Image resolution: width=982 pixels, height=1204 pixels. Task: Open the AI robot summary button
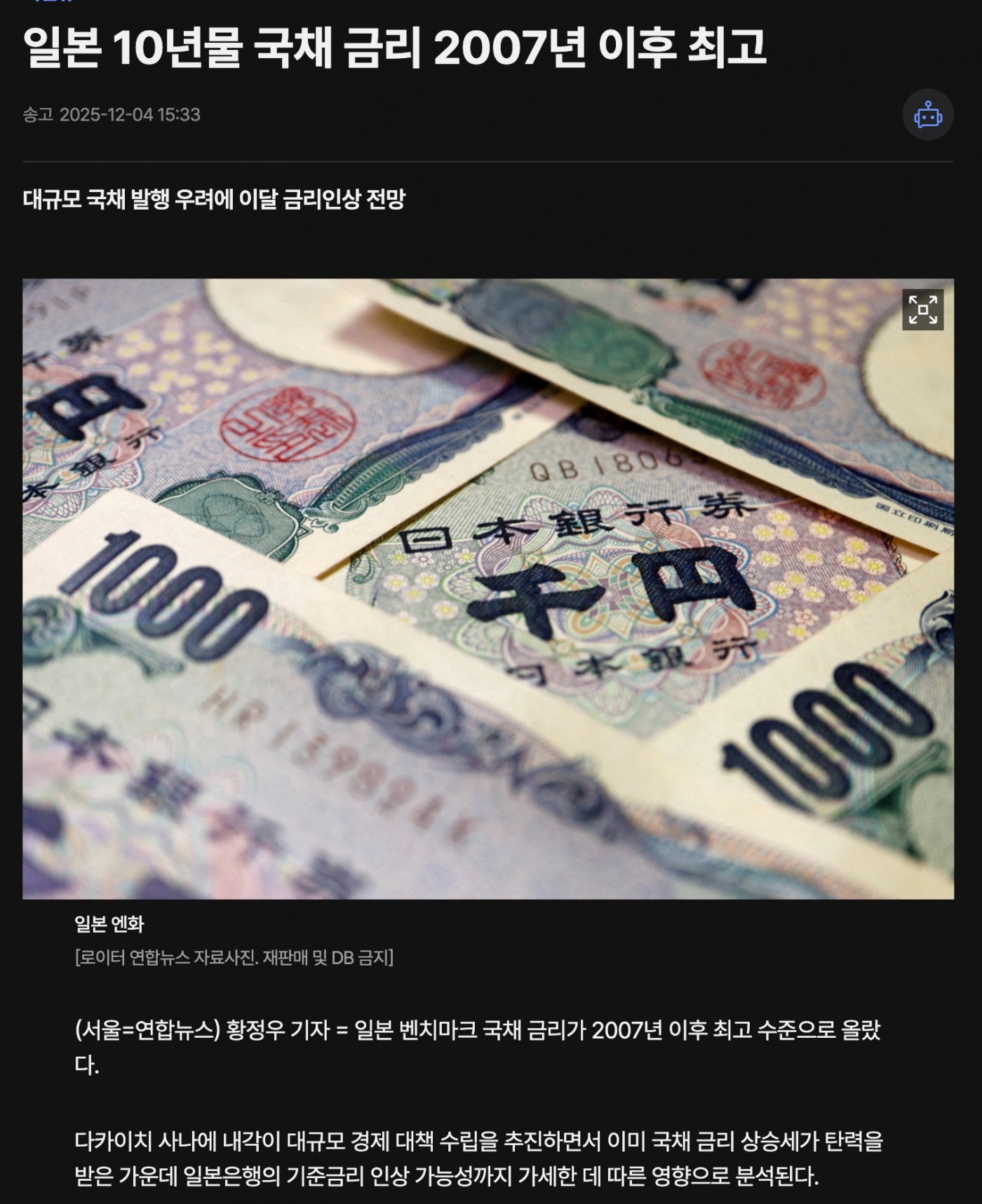pos(927,114)
